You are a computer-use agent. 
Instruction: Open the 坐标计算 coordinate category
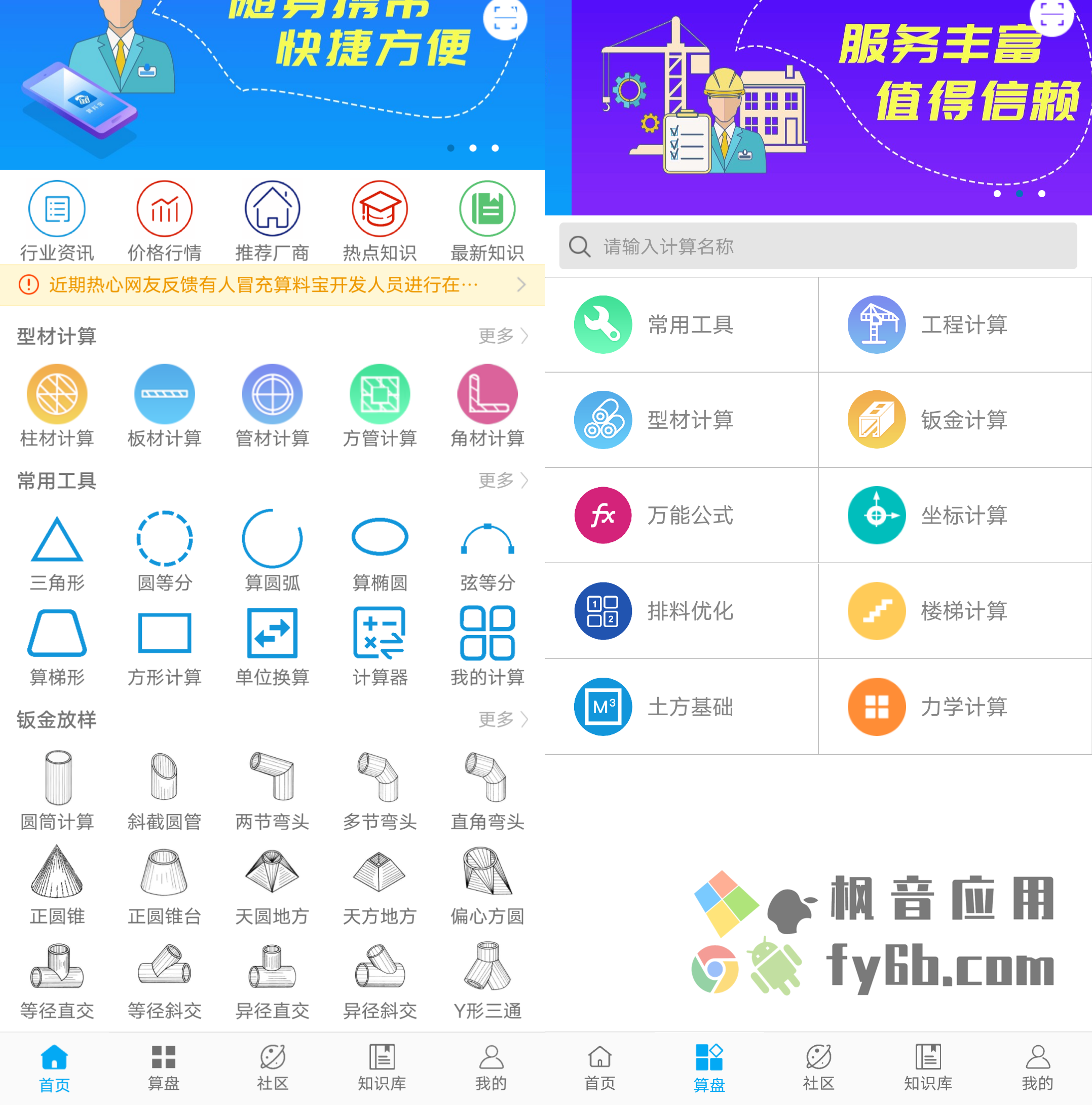click(955, 515)
